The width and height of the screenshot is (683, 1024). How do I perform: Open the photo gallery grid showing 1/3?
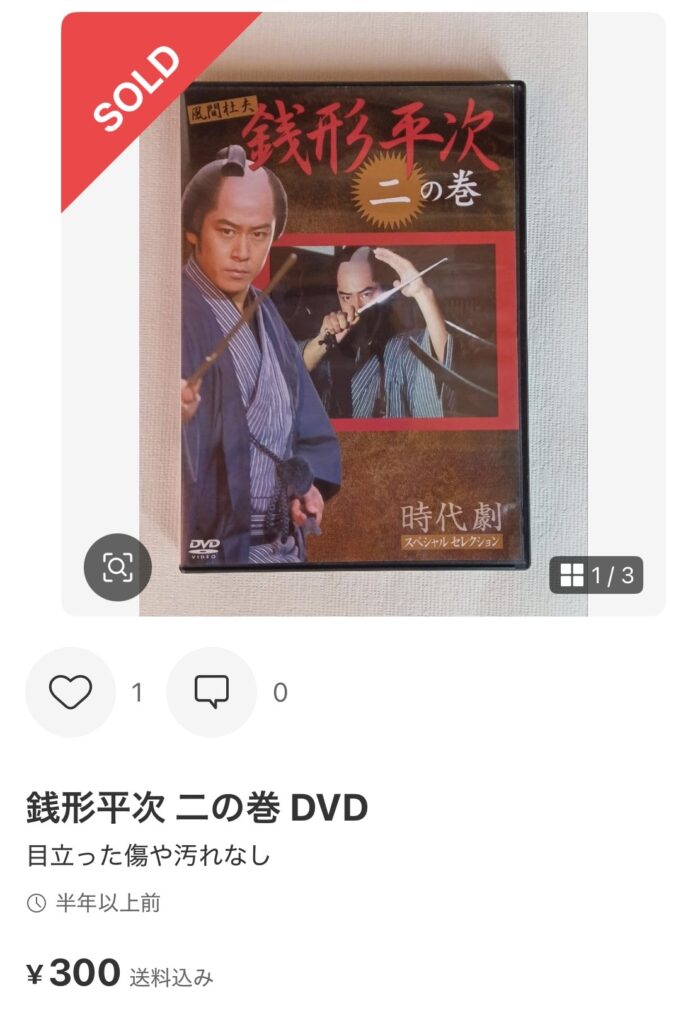tap(596, 575)
